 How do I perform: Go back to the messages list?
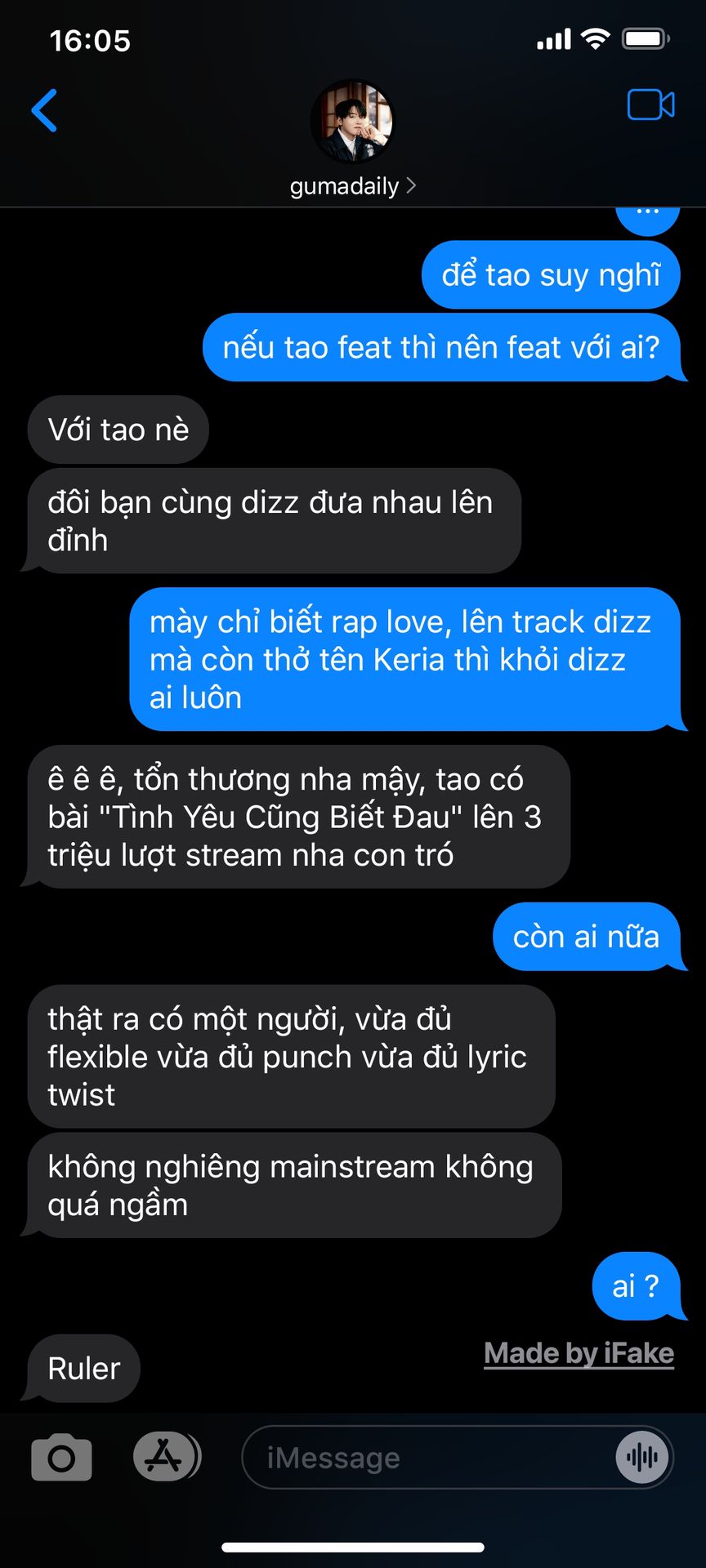(x=45, y=110)
